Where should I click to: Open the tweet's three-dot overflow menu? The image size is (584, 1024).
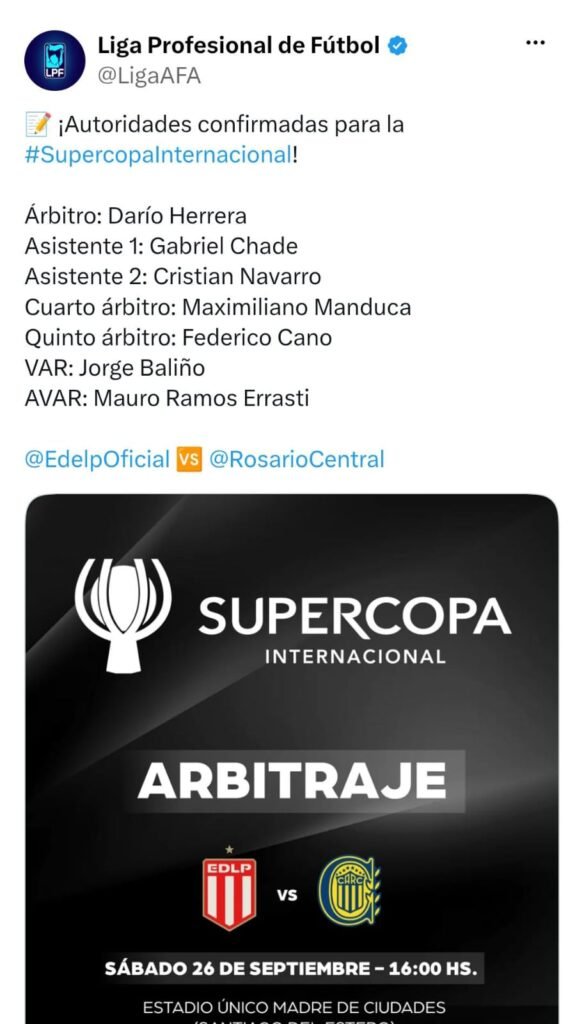click(x=535, y=43)
